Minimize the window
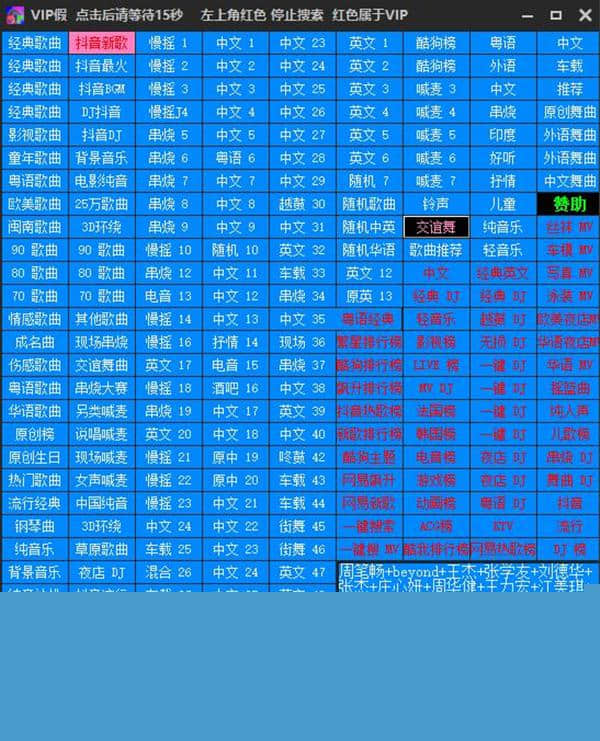The width and height of the screenshot is (600, 741). pos(531,14)
